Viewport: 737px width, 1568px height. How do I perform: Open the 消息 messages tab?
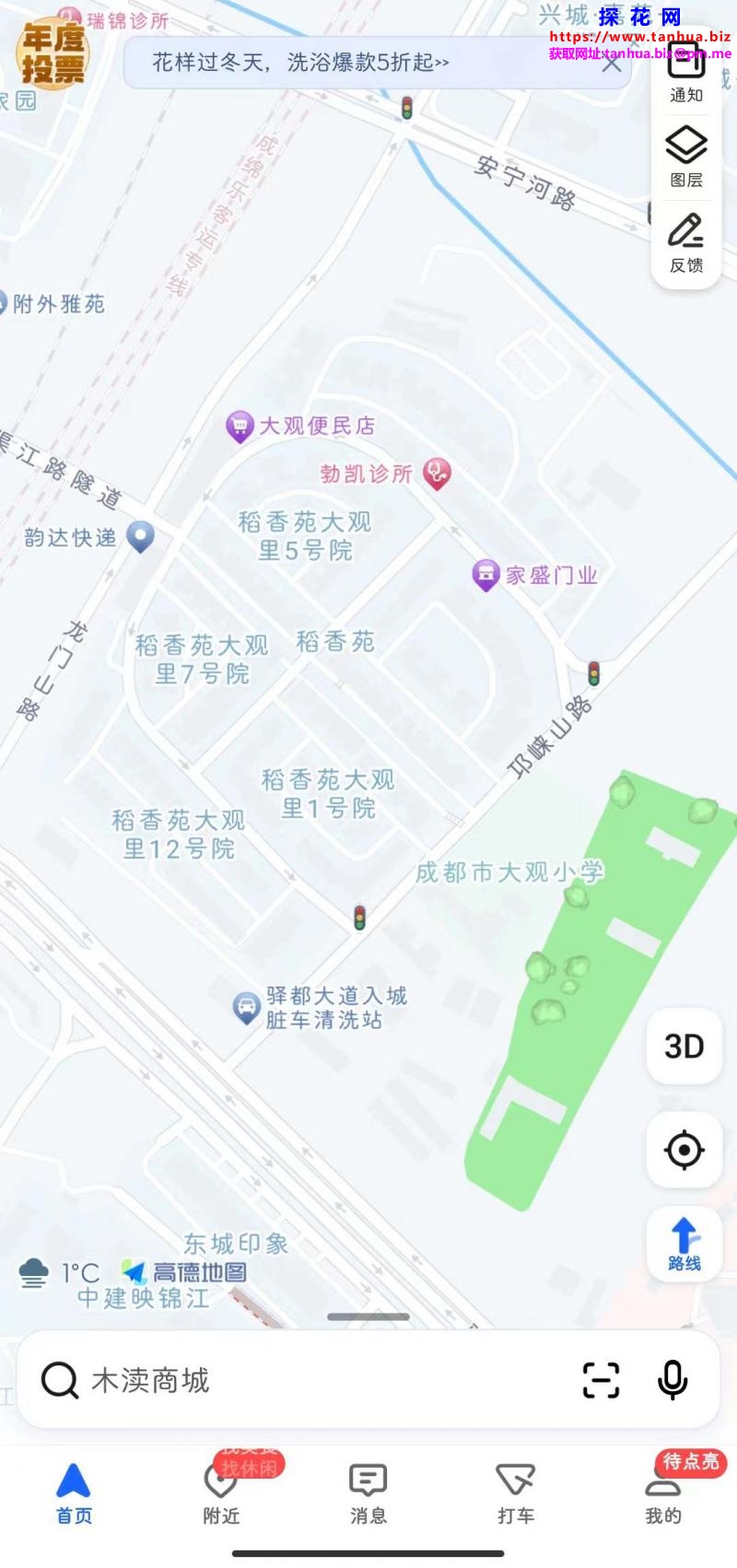[368, 1494]
